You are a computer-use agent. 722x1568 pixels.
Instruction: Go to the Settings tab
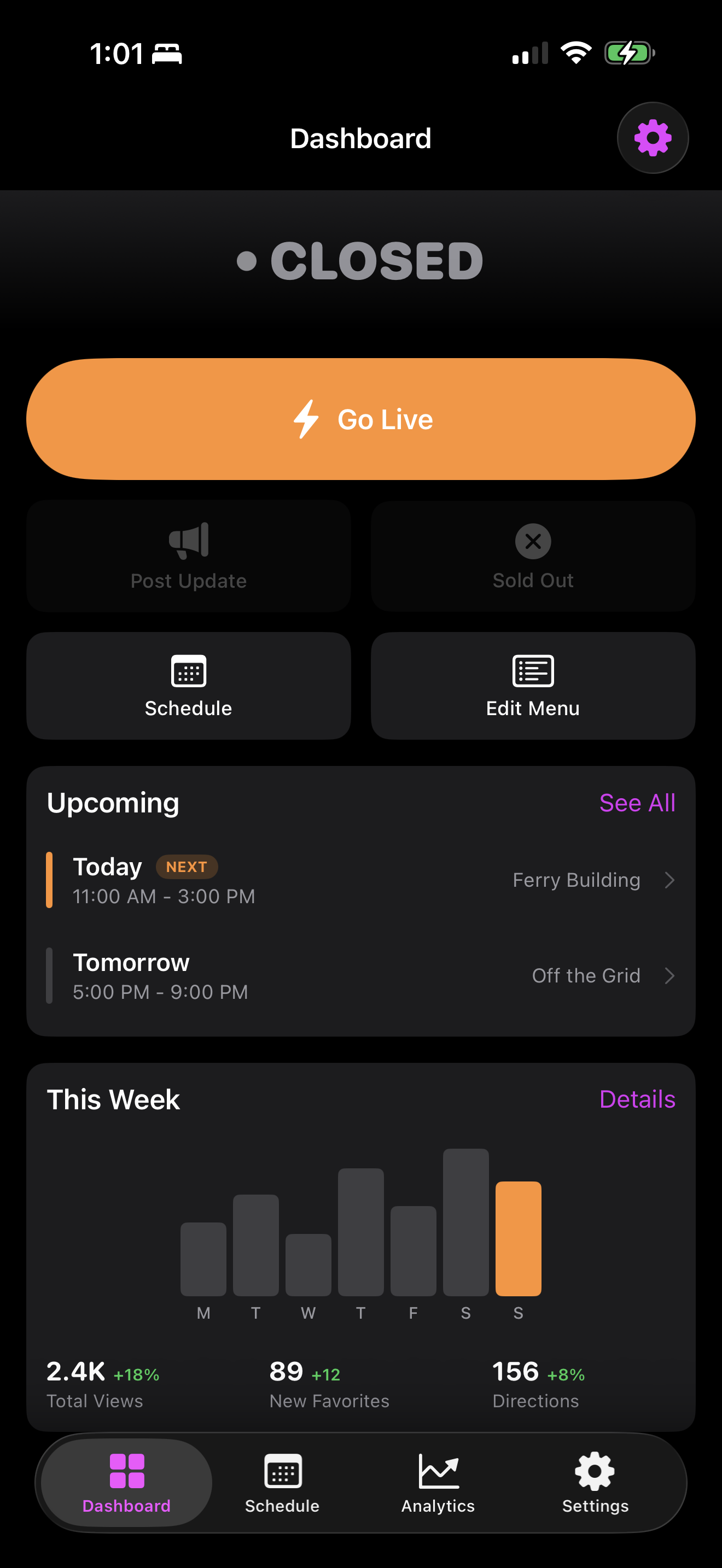[595, 1483]
